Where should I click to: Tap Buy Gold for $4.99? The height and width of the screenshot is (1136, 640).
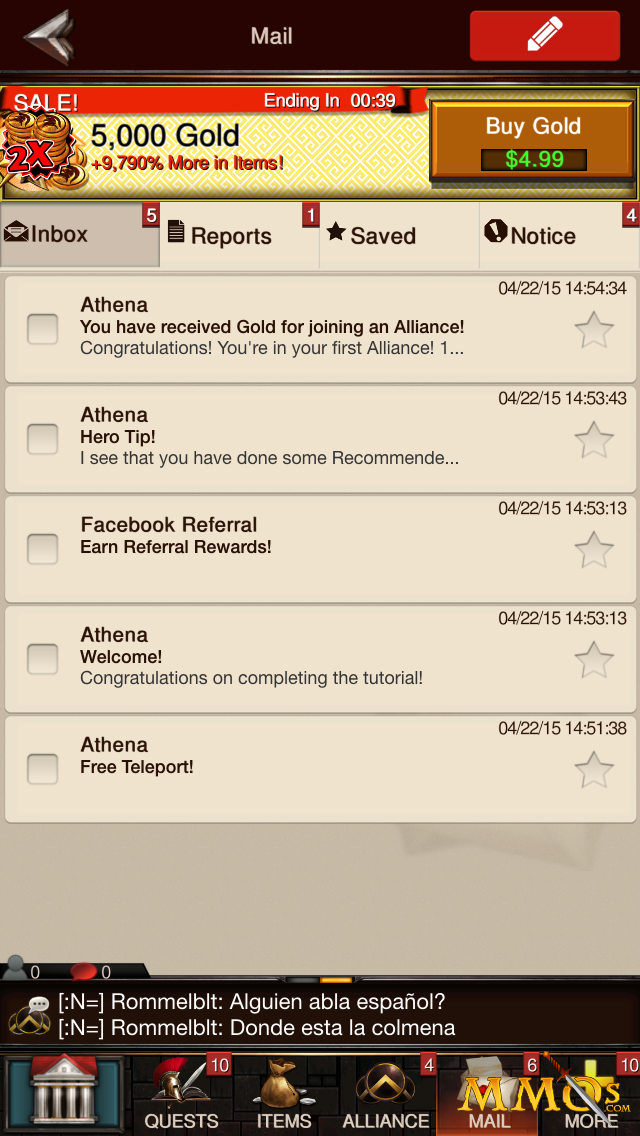[x=533, y=143]
